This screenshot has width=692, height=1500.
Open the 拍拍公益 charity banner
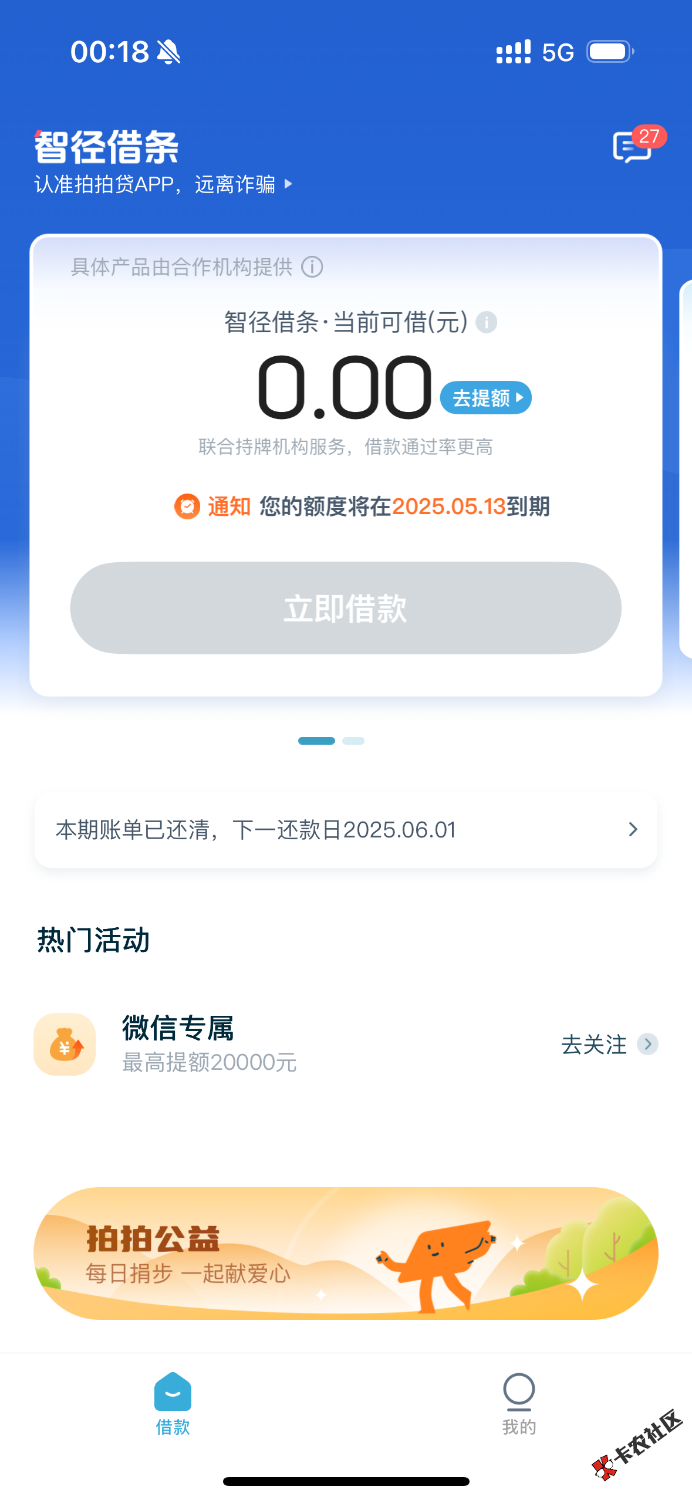point(346,1254)
